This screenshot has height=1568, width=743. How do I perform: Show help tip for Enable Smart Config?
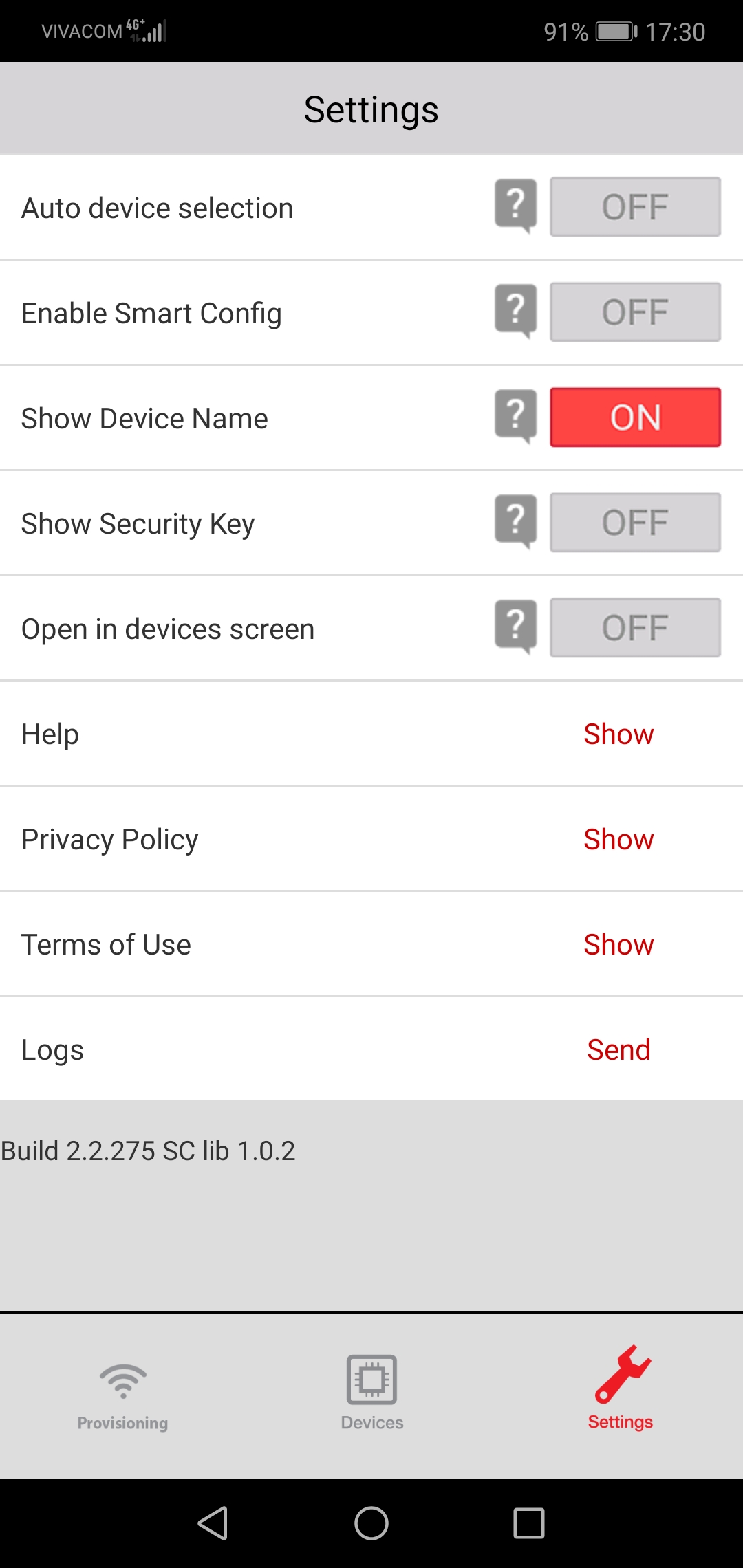(x=515, y=311)
